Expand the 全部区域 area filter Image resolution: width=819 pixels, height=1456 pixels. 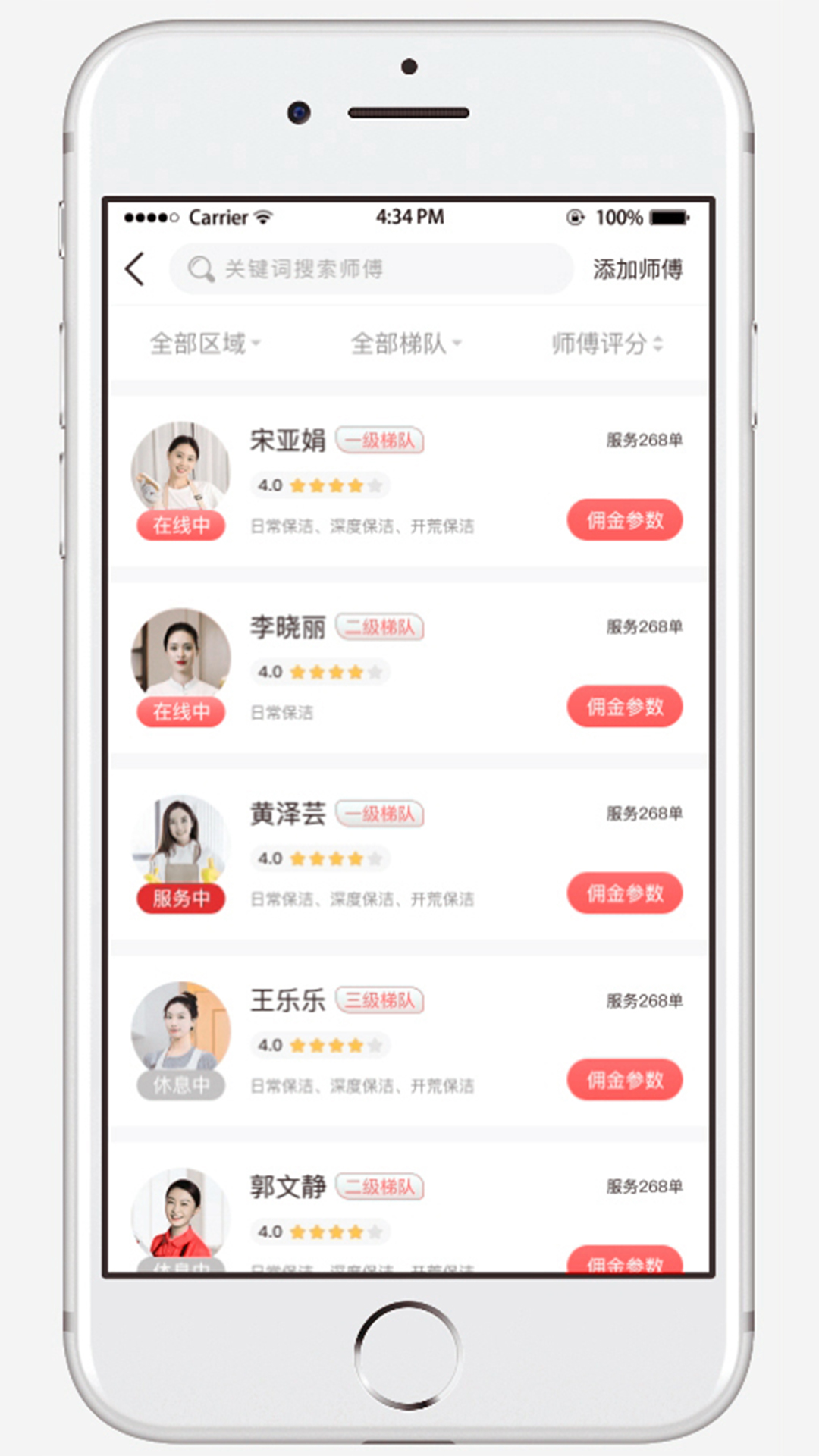point(205,344)
